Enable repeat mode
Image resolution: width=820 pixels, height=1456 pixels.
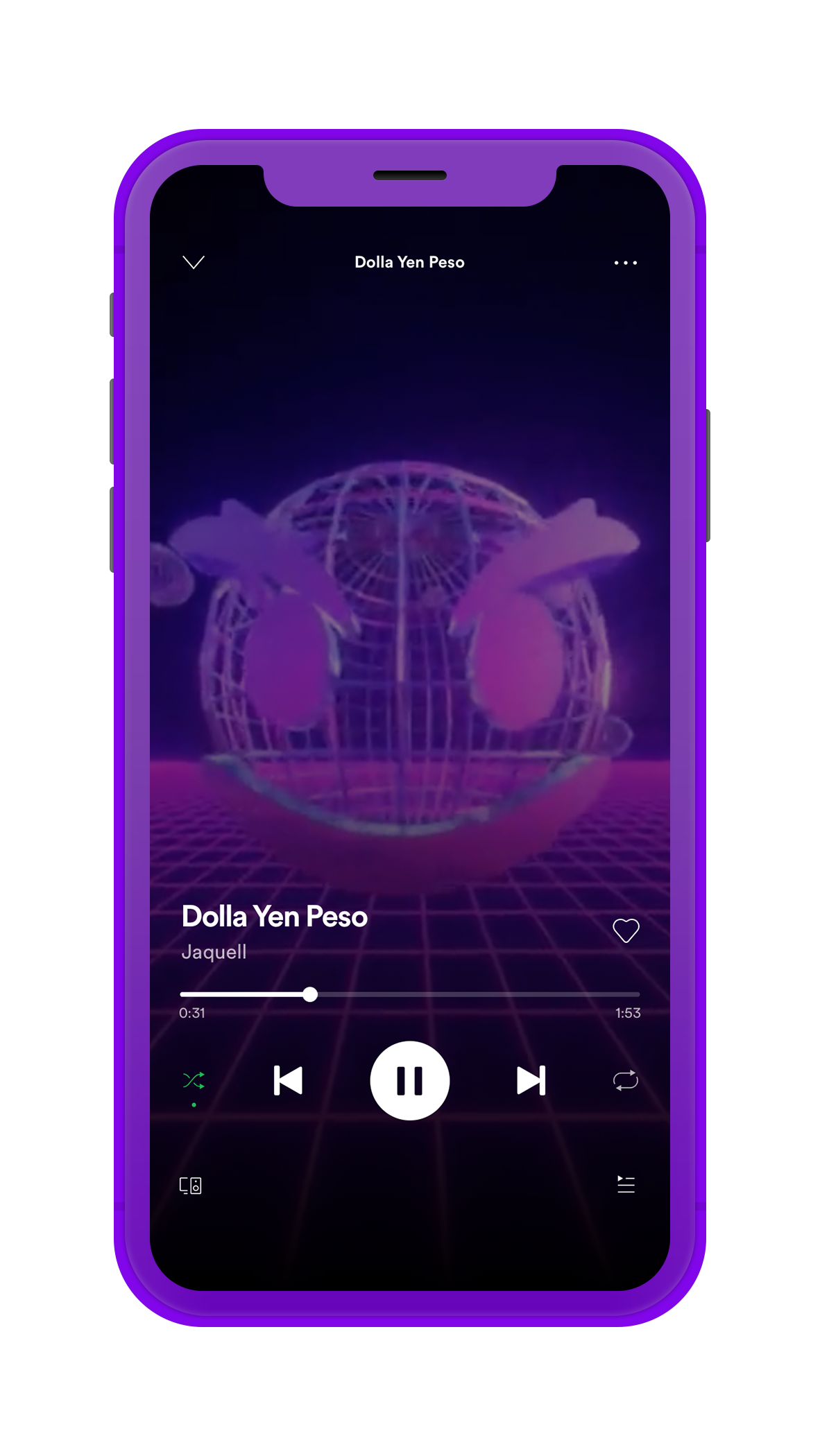tap(626, 1080)
